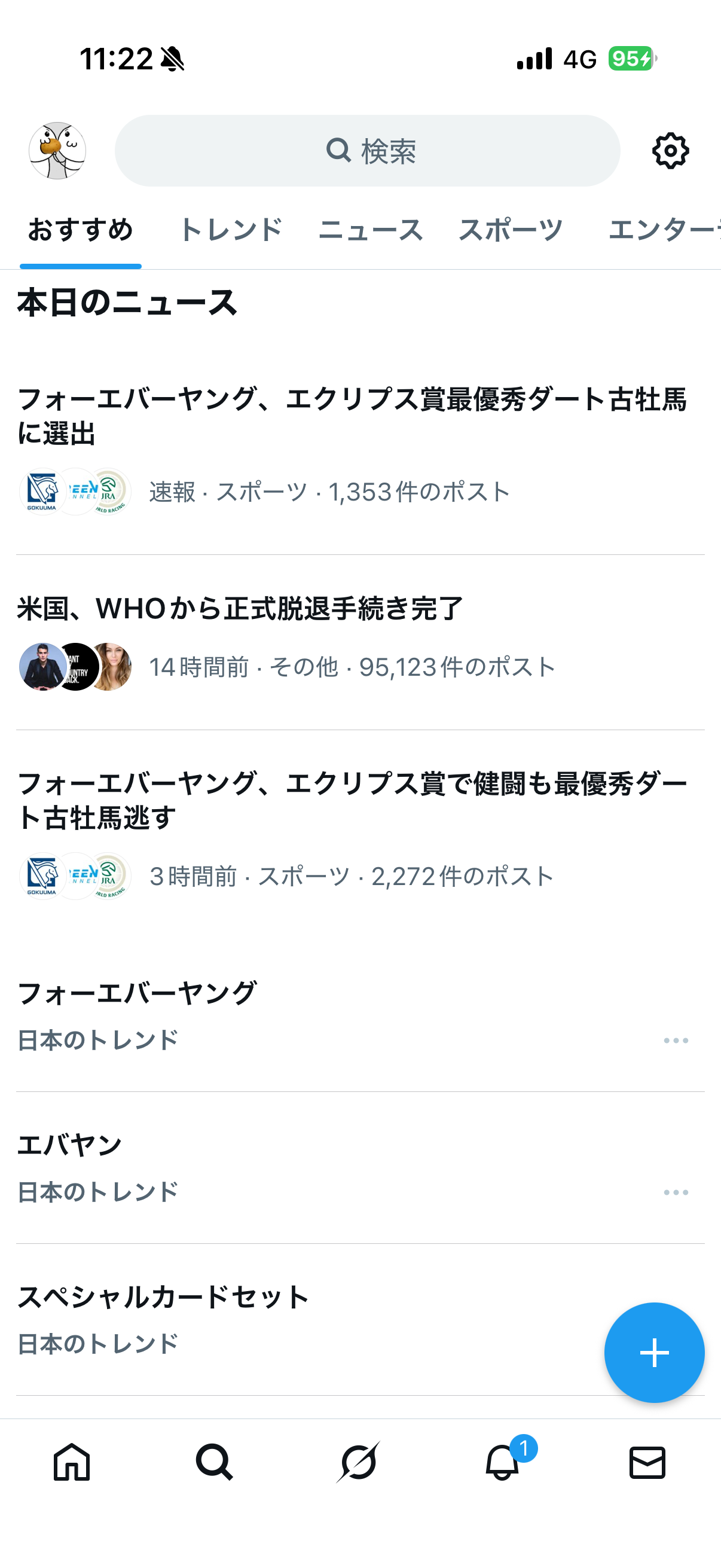Open the エクリプス賞最優秀ダート古牡馬に選出 news story
The height and width of the screenshot is (1568, 721).
click(x=352, y=416)
